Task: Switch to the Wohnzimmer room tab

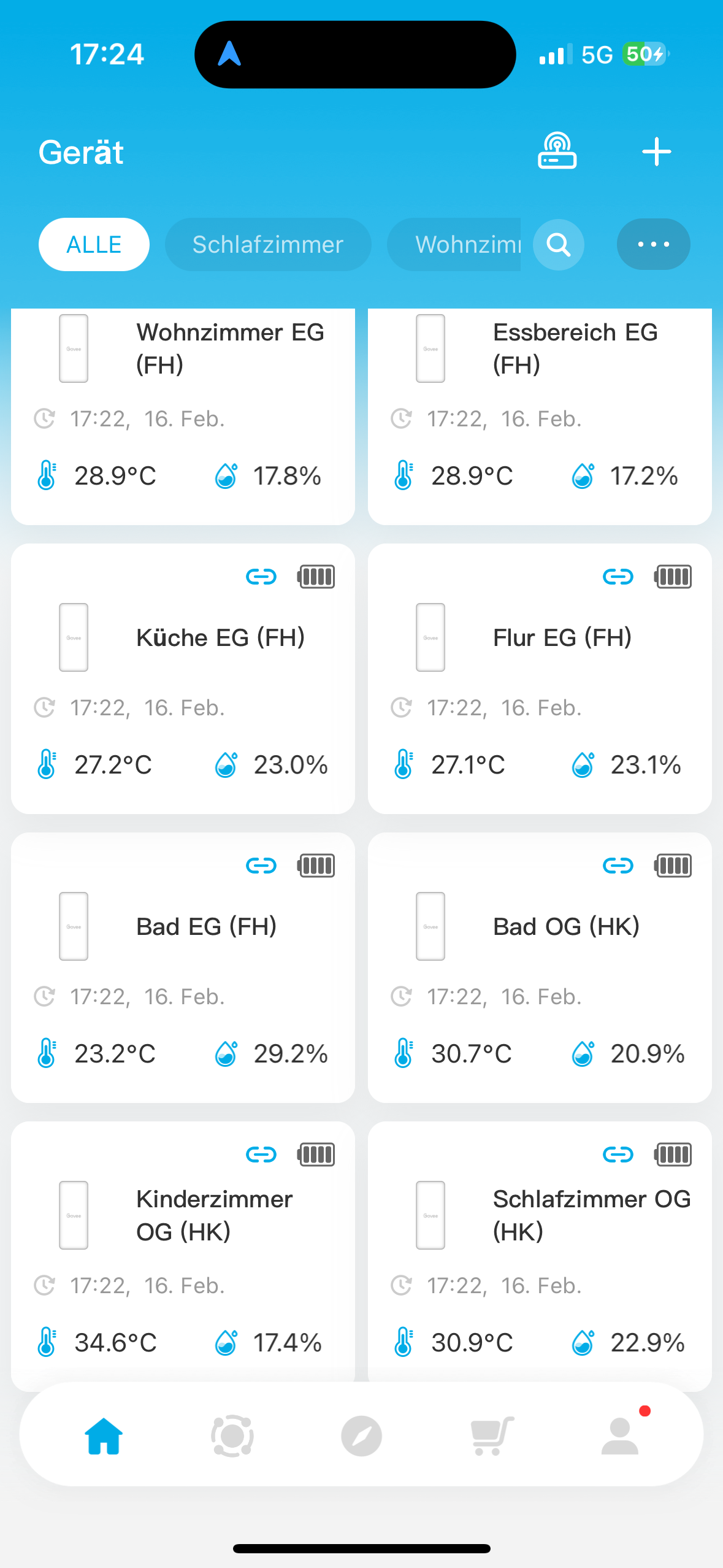Action: point(454,244)
